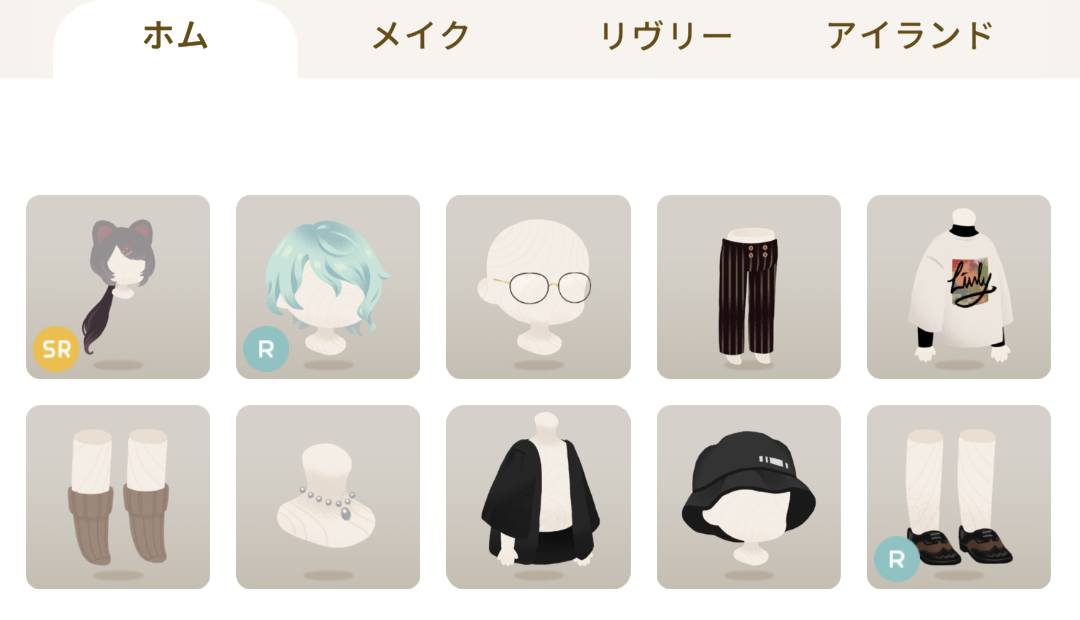Choose the R-rank black and brown shoes
Image resolution: width=1080 pixels, height=620 pixels.
pos(959,497)
